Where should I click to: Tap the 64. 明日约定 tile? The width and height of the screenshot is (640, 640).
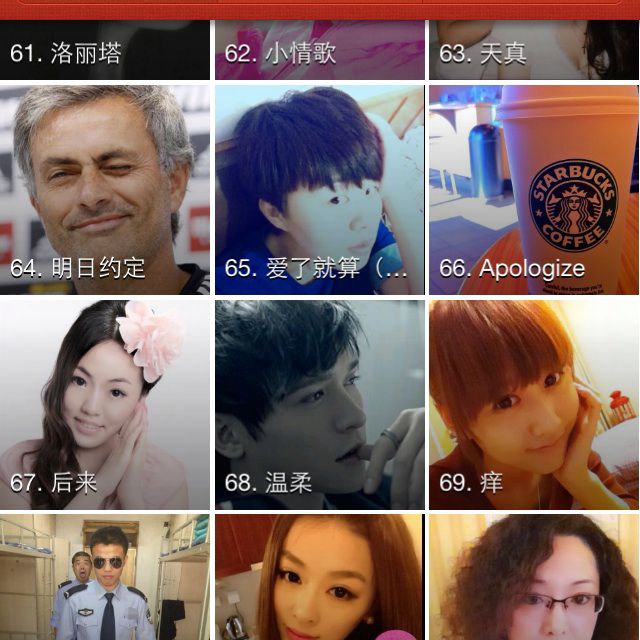(x=105, y=190)
